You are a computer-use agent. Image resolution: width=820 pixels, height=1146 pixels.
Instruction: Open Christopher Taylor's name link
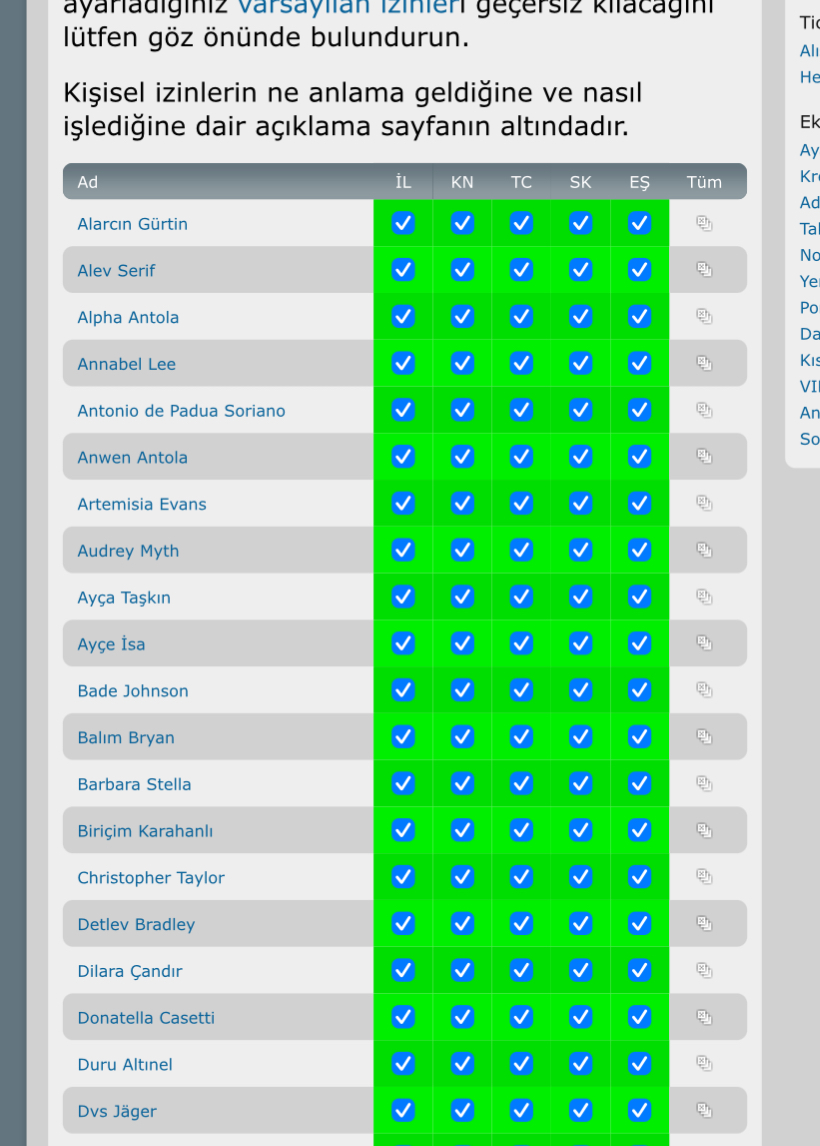151,878
